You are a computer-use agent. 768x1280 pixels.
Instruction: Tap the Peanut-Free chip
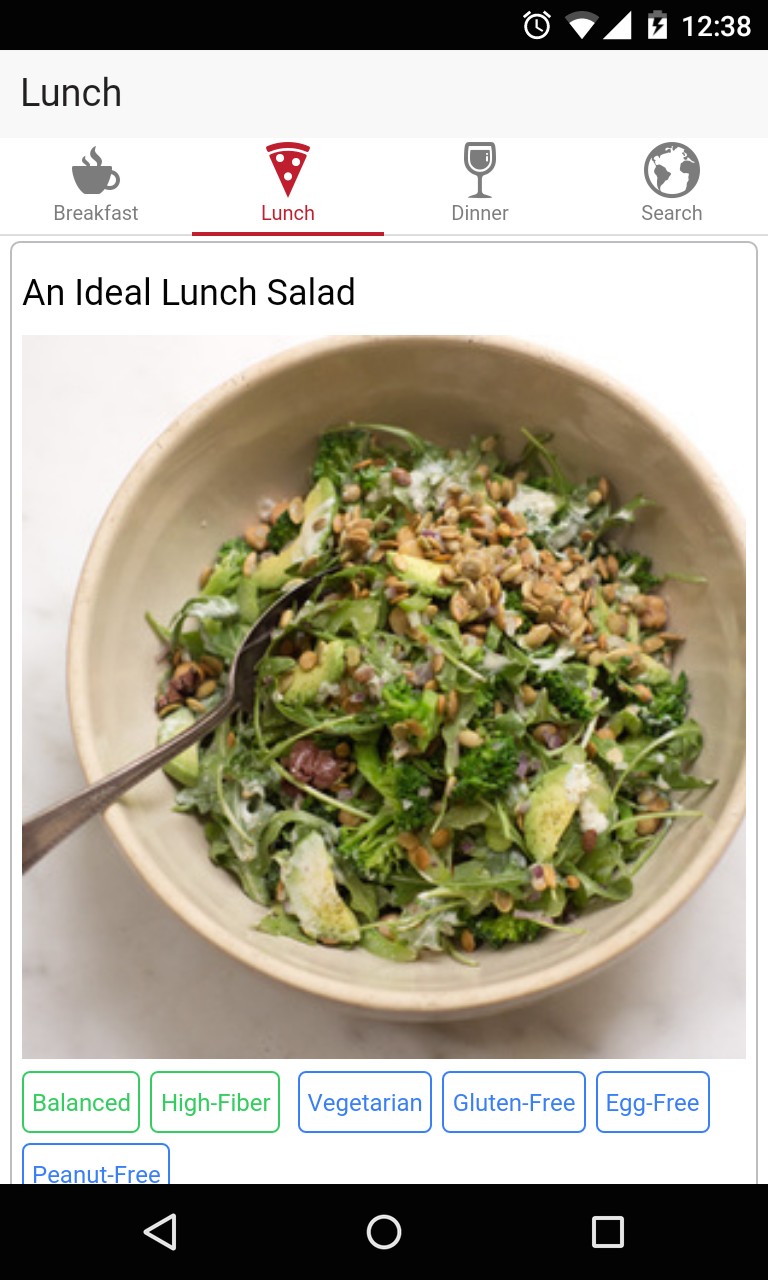click(96, 1168)
